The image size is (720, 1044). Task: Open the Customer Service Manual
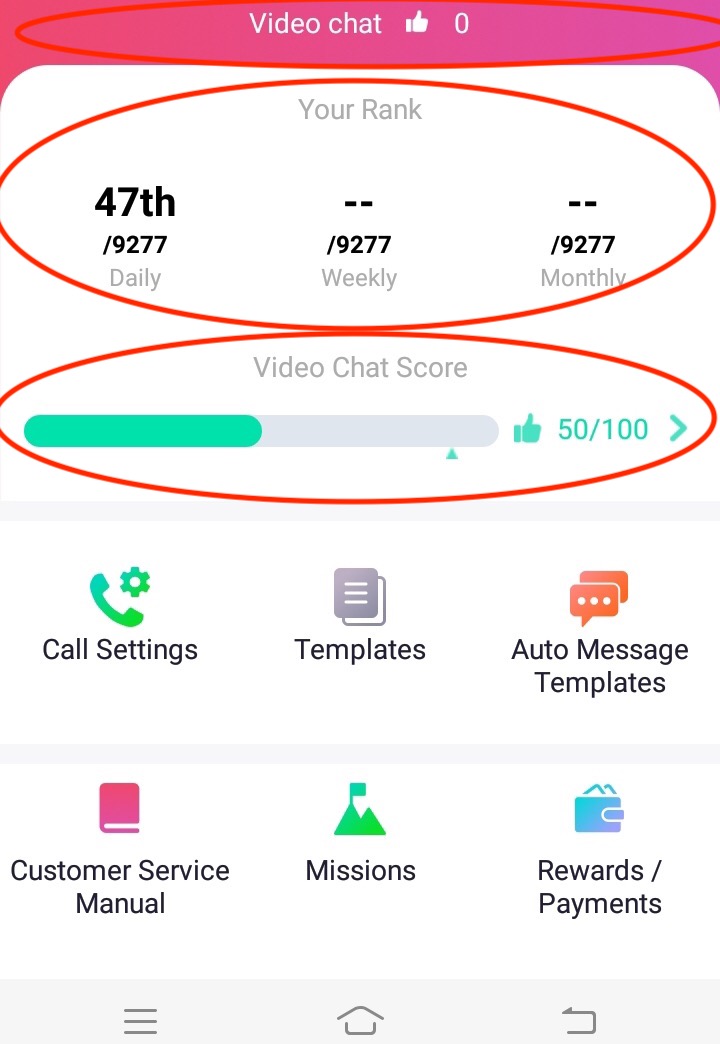pyautogui.click(x=120, y=848)
